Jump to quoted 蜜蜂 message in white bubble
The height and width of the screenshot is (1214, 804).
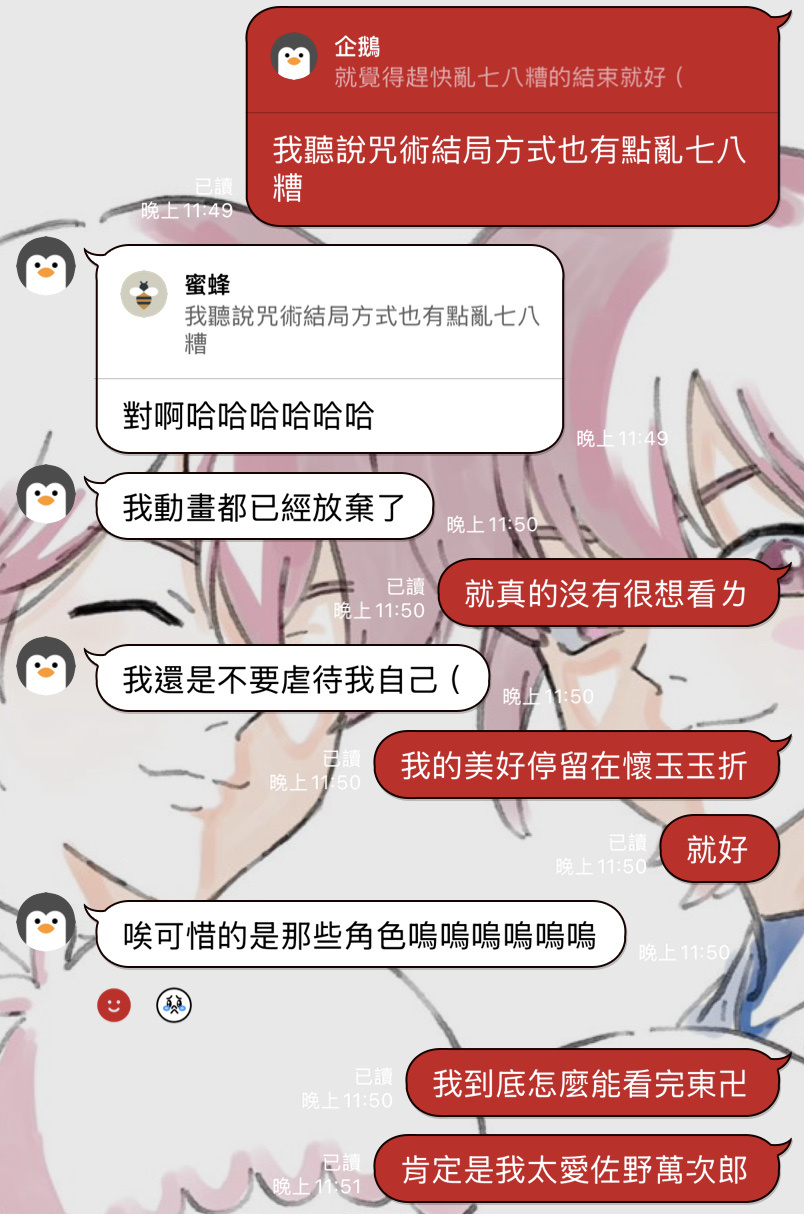(x=330, y=312)
